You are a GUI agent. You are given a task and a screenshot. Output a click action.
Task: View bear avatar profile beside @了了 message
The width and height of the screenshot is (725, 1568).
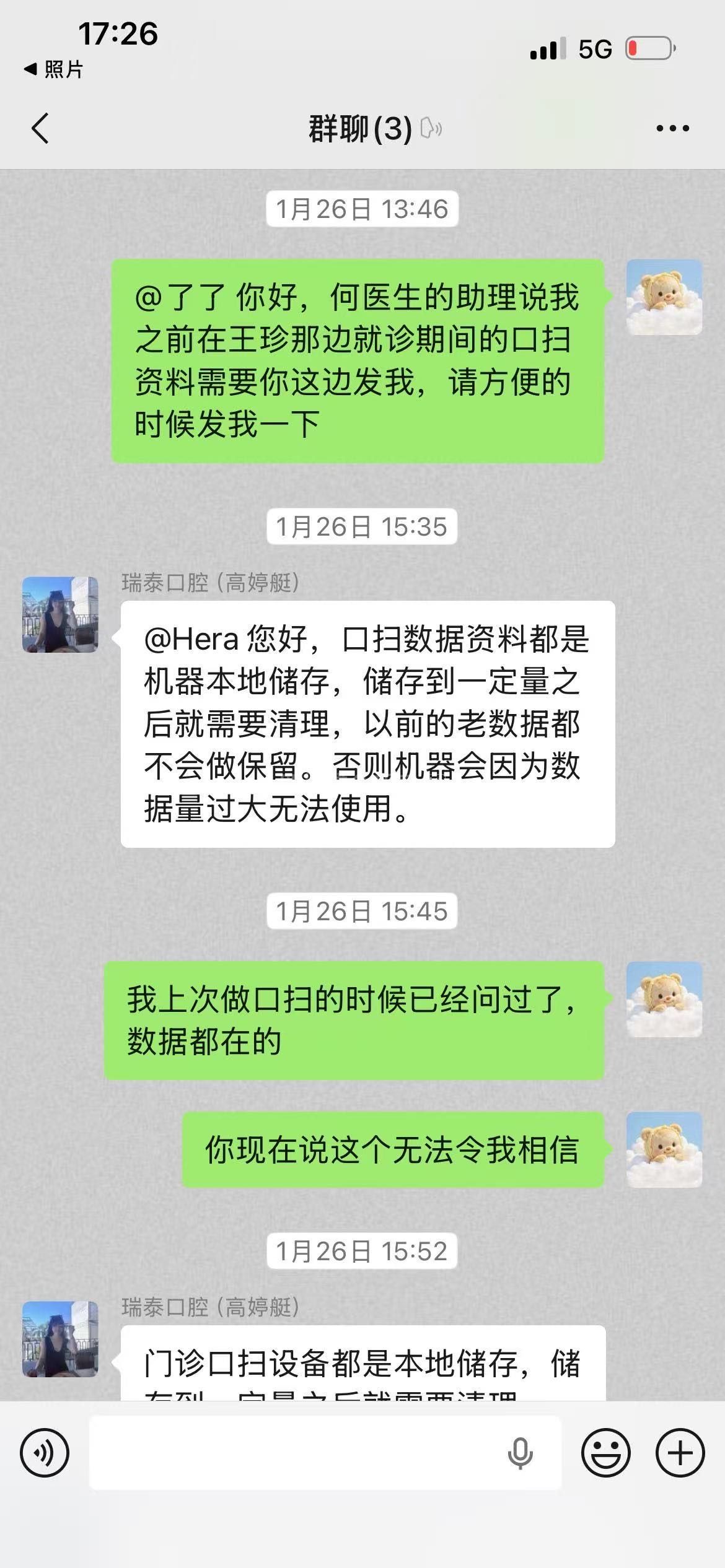tap(664, 297)
